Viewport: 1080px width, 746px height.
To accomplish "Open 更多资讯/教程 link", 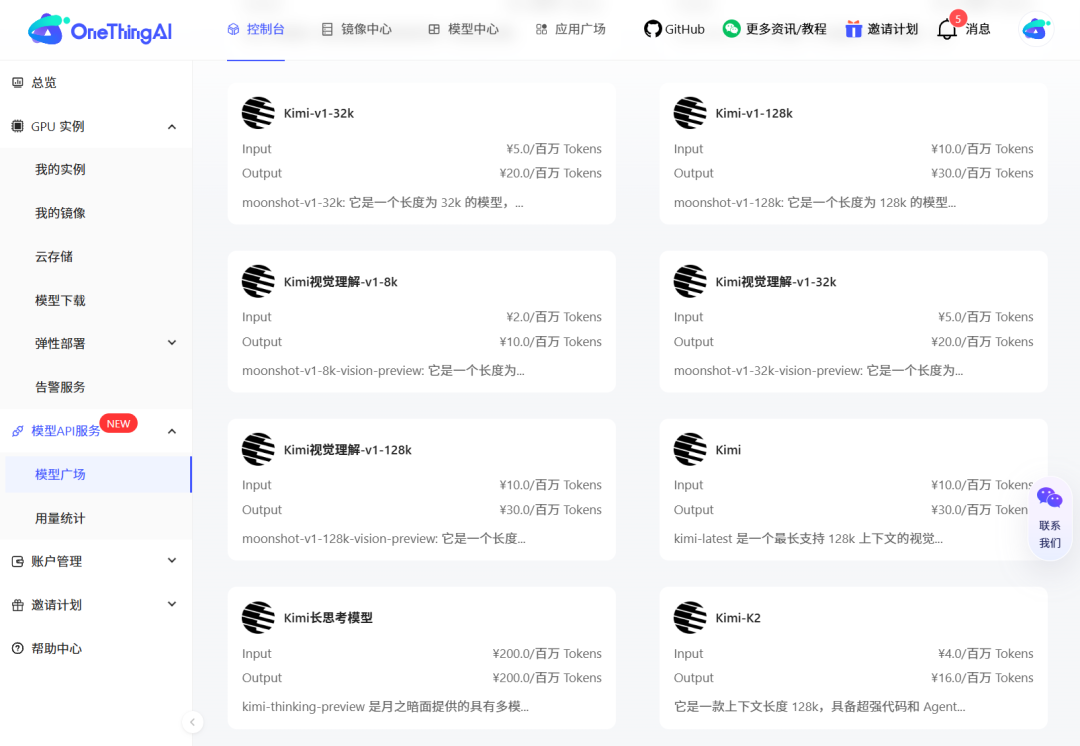I will pyautogui.click(x=775, y=29).
